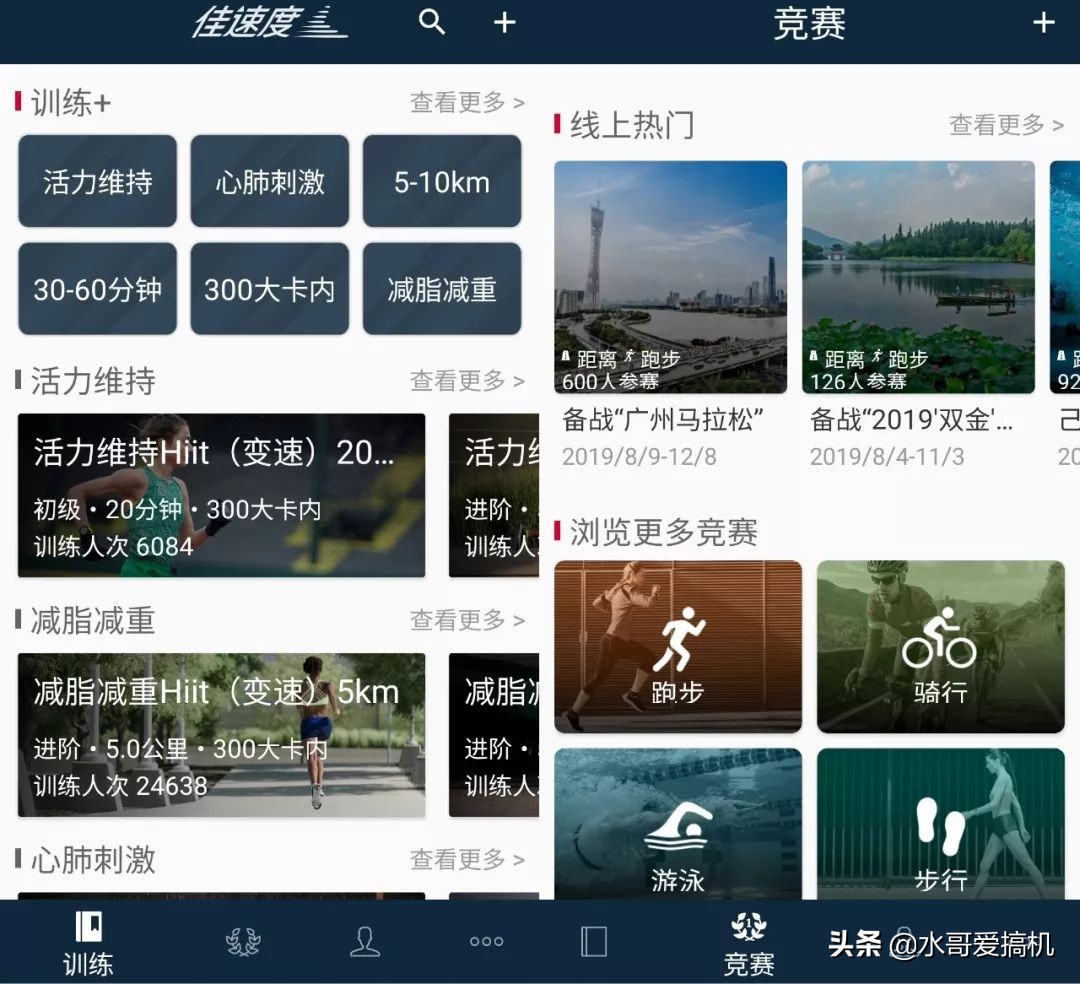Select the 心肺刺激 training chip

point(269,181)
